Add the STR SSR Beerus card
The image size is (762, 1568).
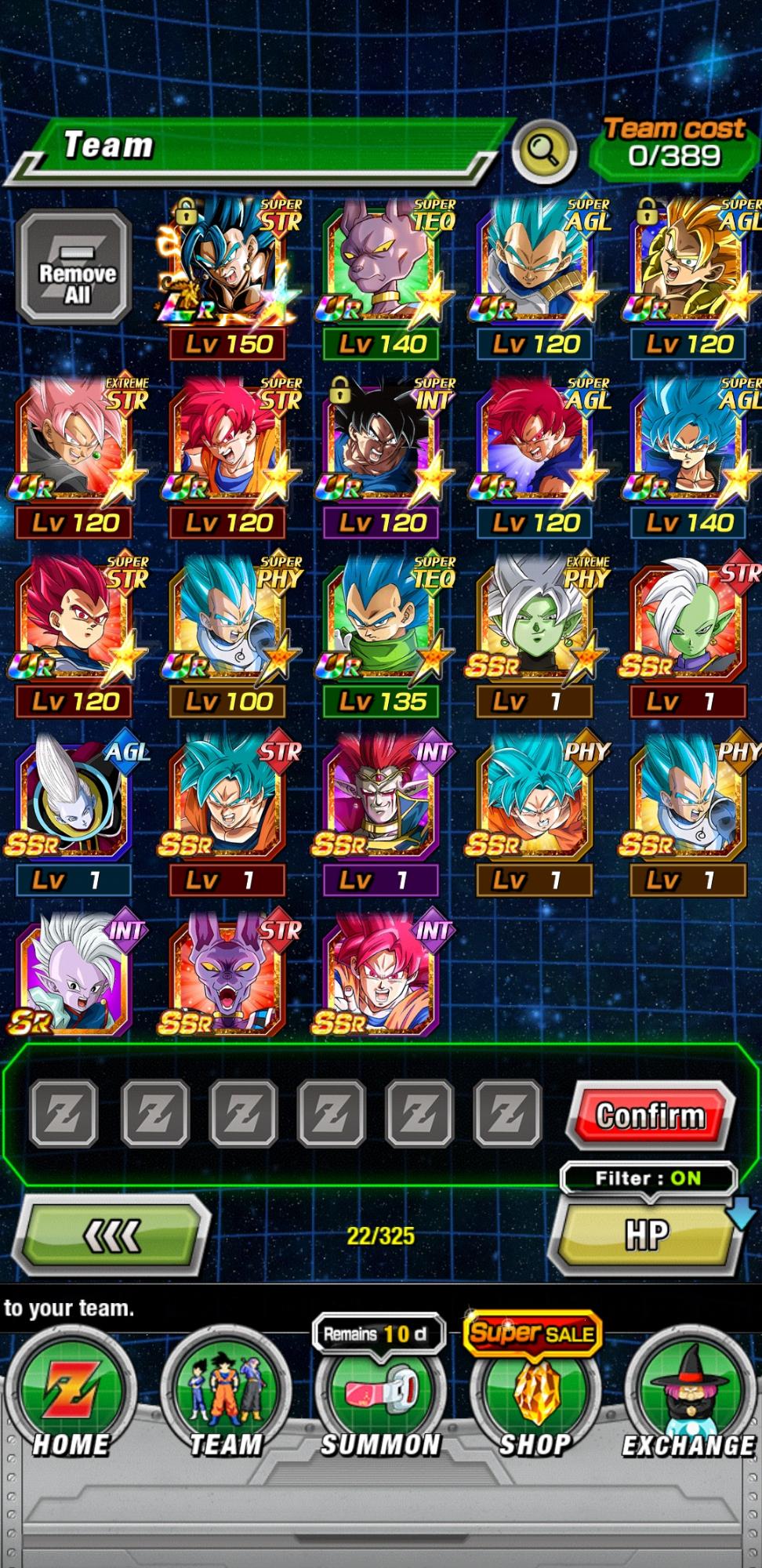click(x=228, y=976)
